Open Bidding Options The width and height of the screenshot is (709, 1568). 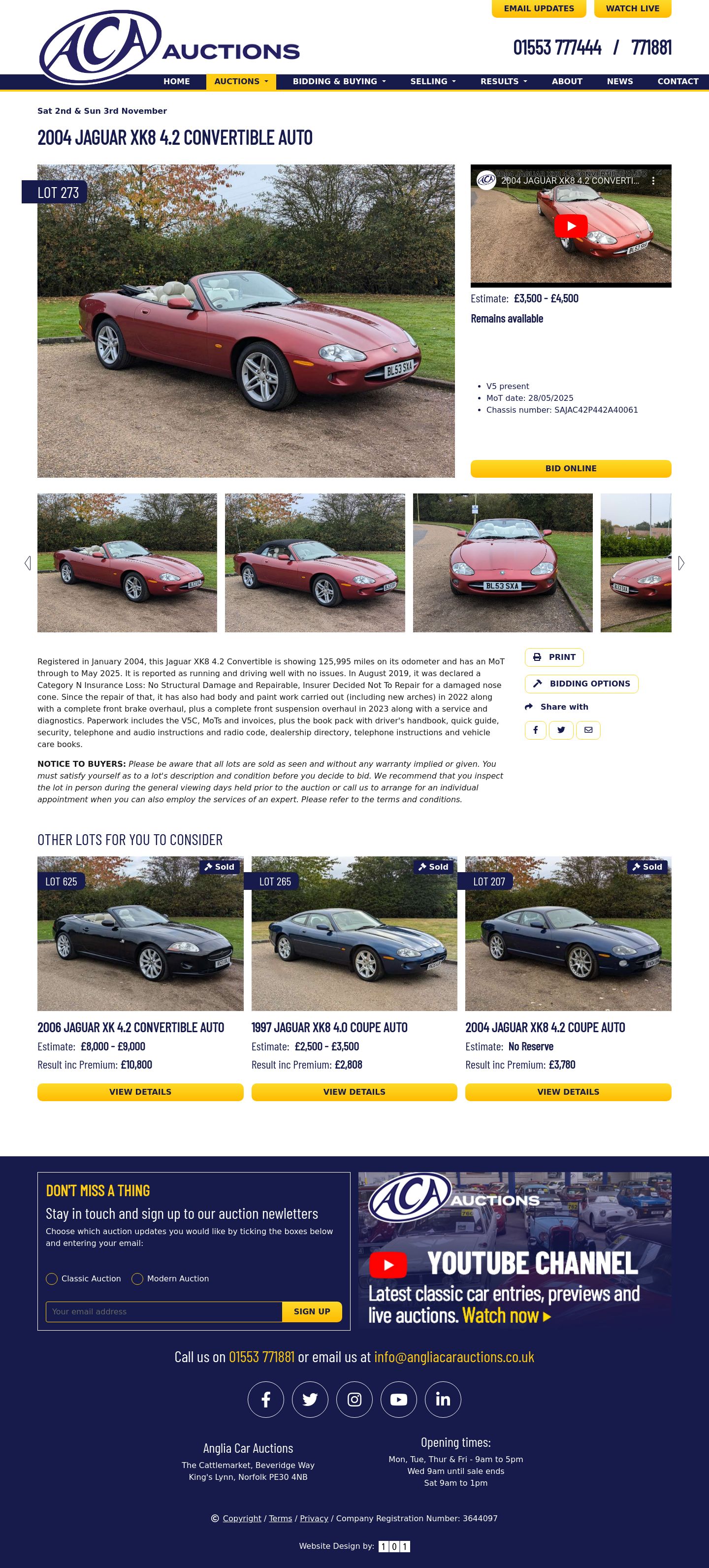pos(581,684)
